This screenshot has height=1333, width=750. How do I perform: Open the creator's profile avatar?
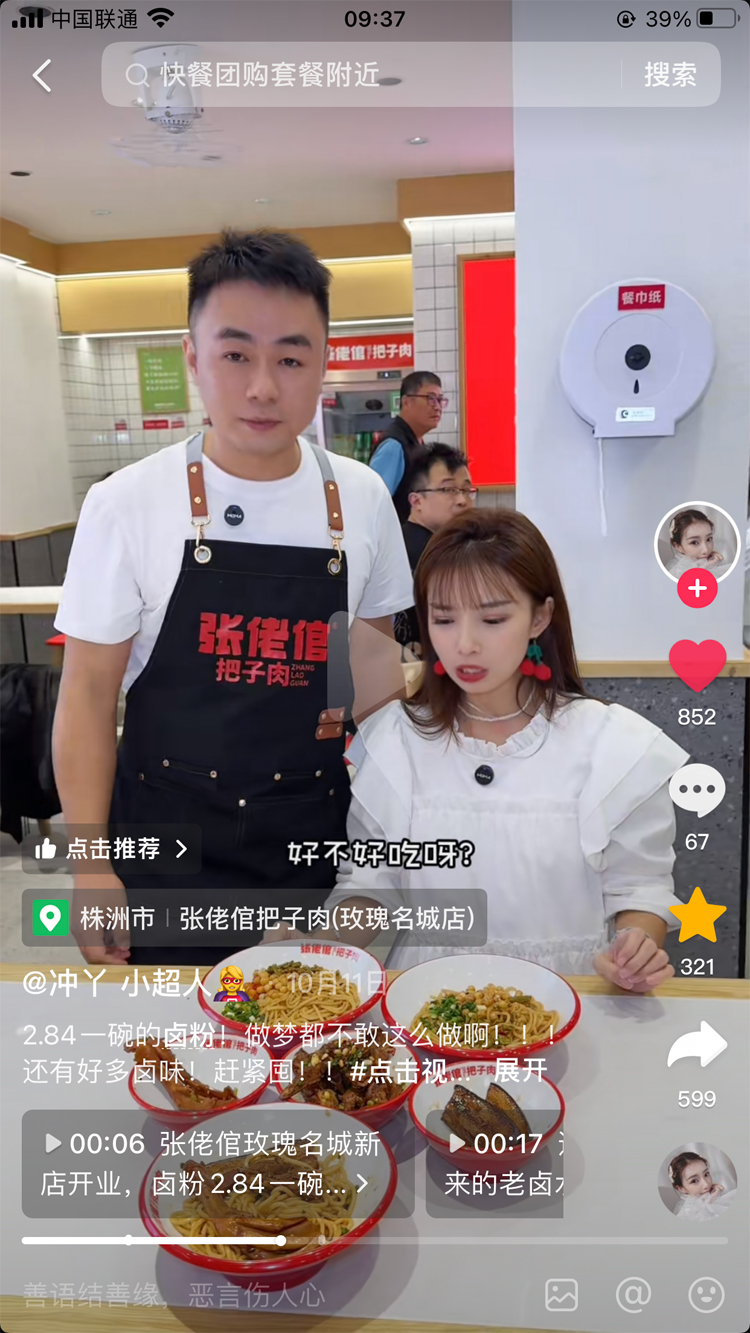coord(697,544)
